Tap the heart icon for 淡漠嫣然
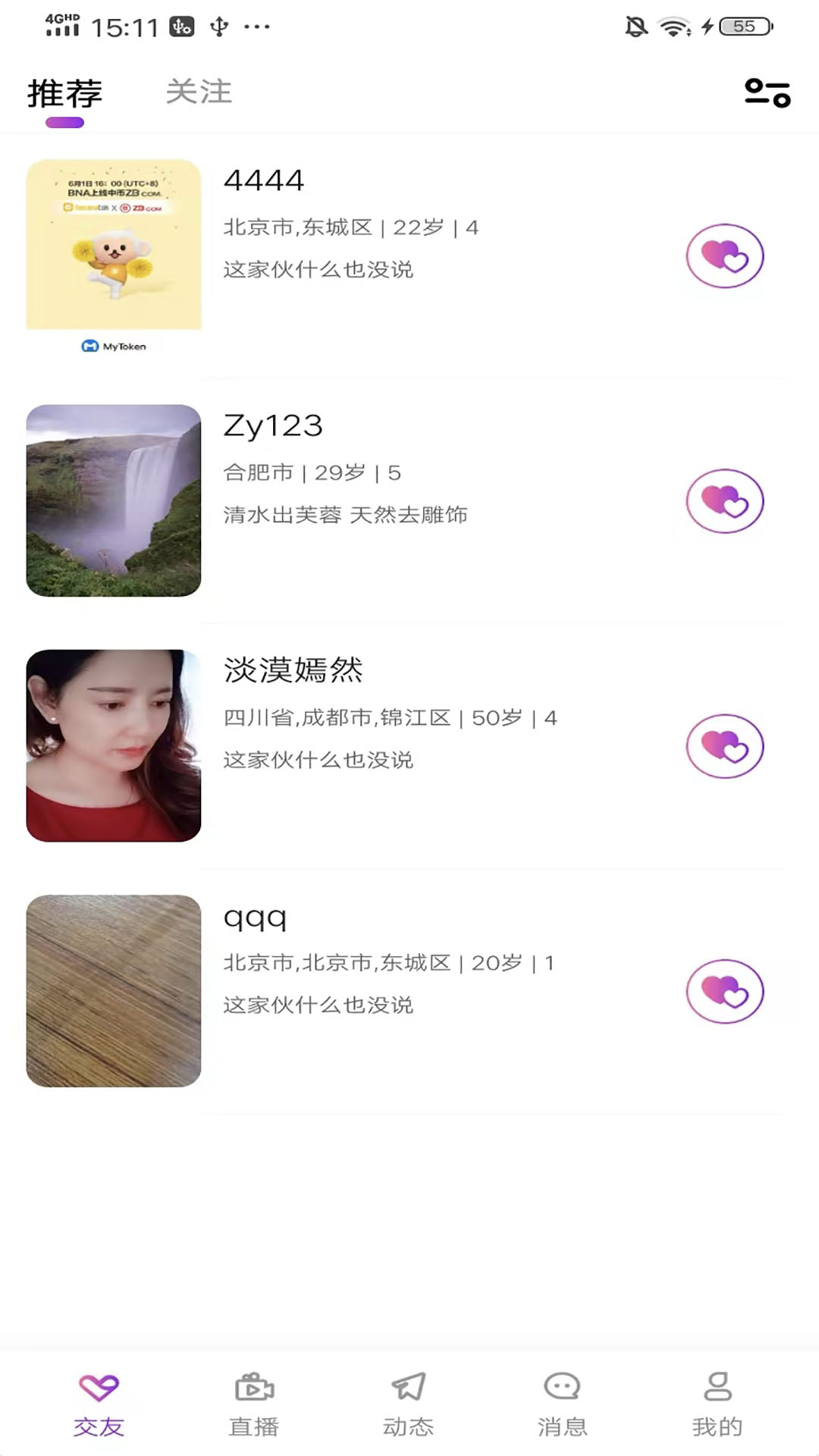The image size is (819, 1456). click(x=724, y=746)
